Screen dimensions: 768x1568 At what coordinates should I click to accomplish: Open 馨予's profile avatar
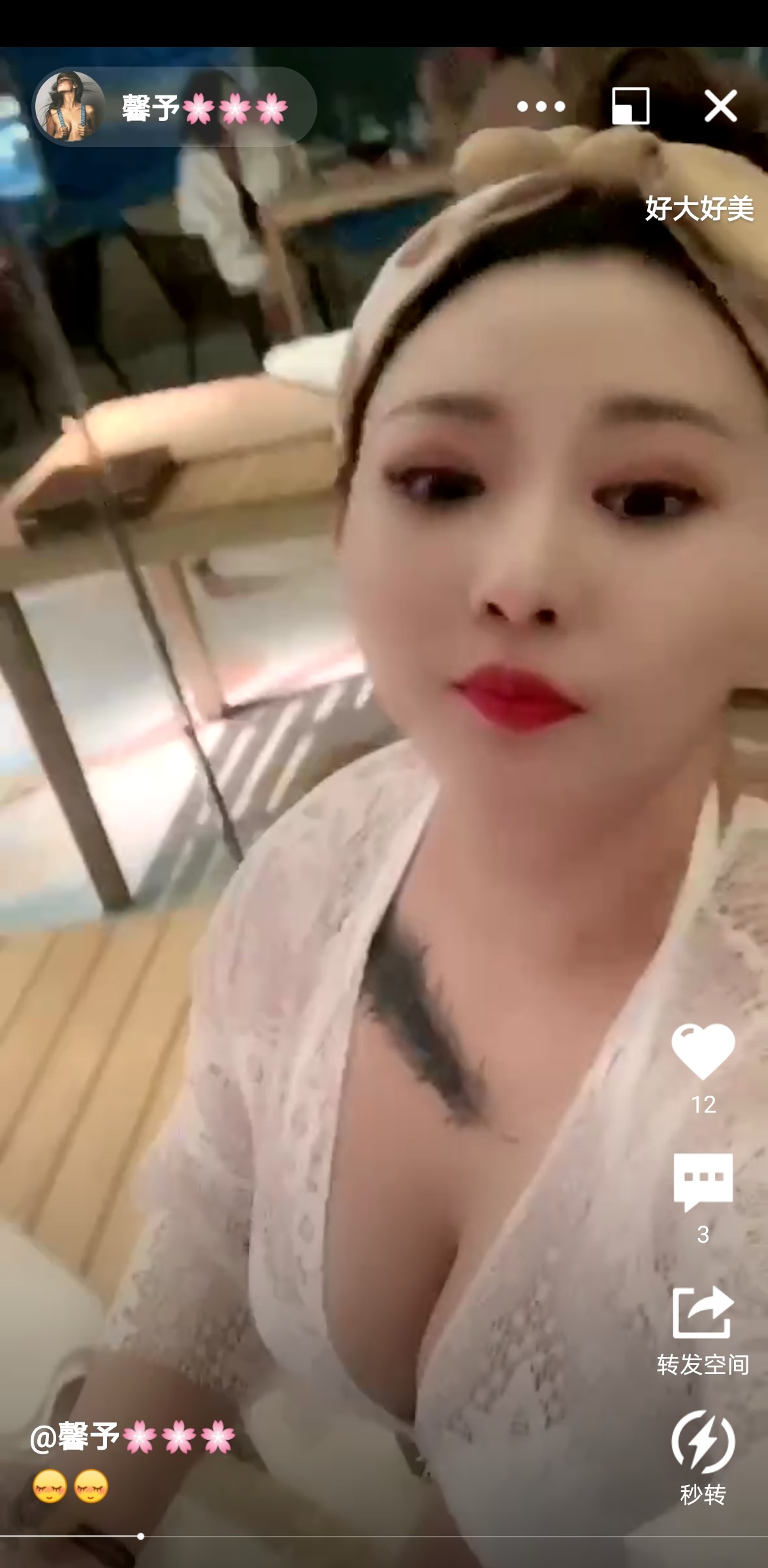[x=70, y=106]
